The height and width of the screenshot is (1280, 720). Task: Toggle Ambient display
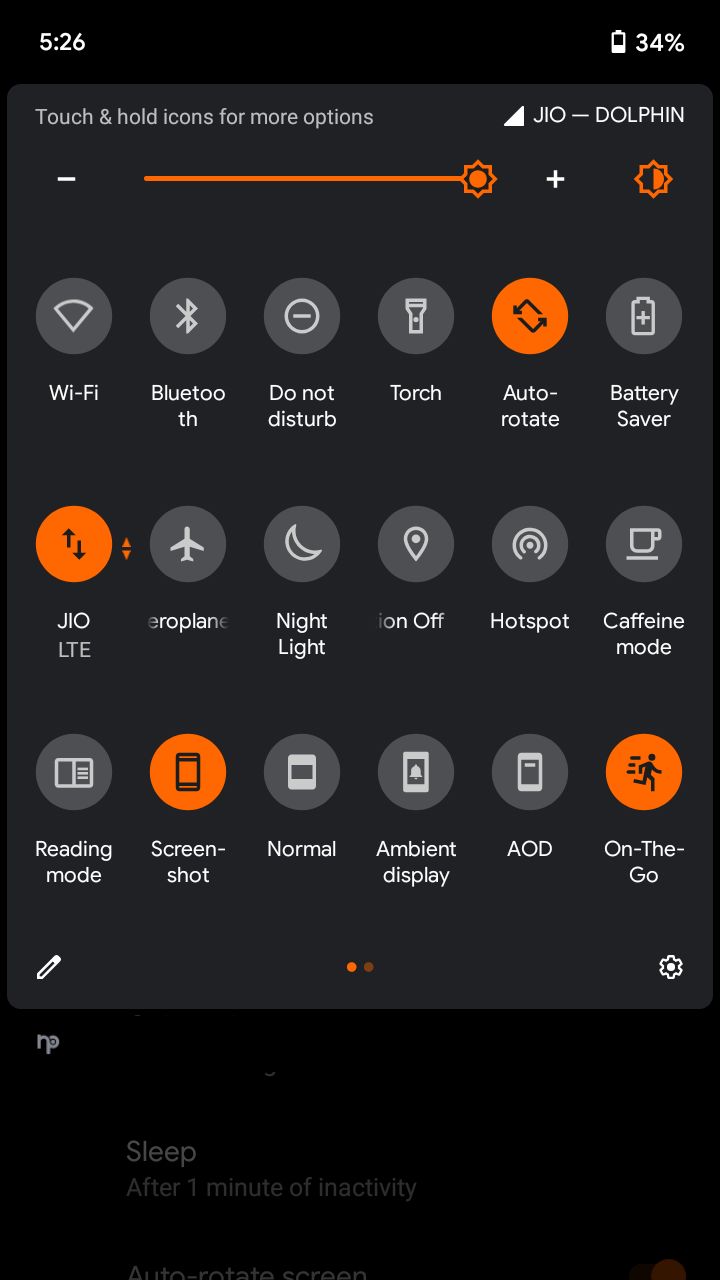click(x=416, y=772)
